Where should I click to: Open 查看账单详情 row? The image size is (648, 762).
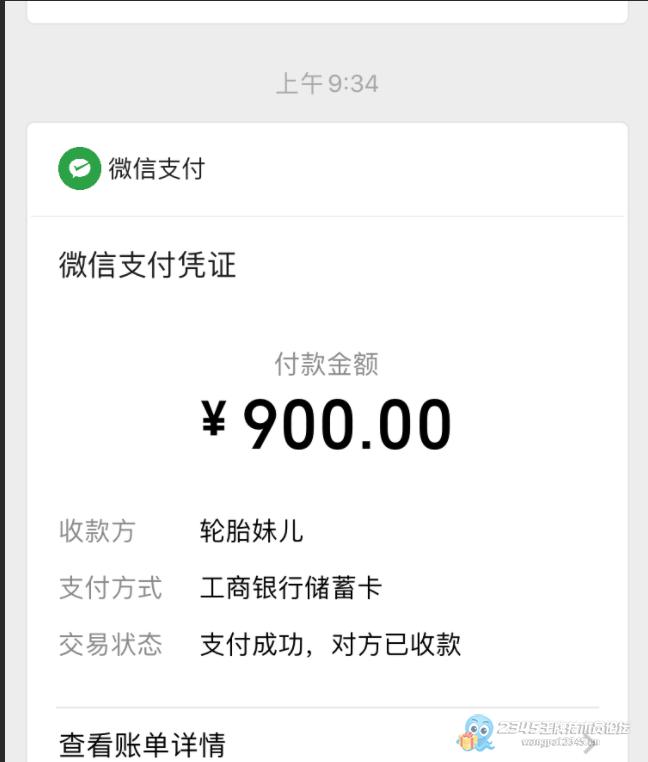[x=143, y=744]
